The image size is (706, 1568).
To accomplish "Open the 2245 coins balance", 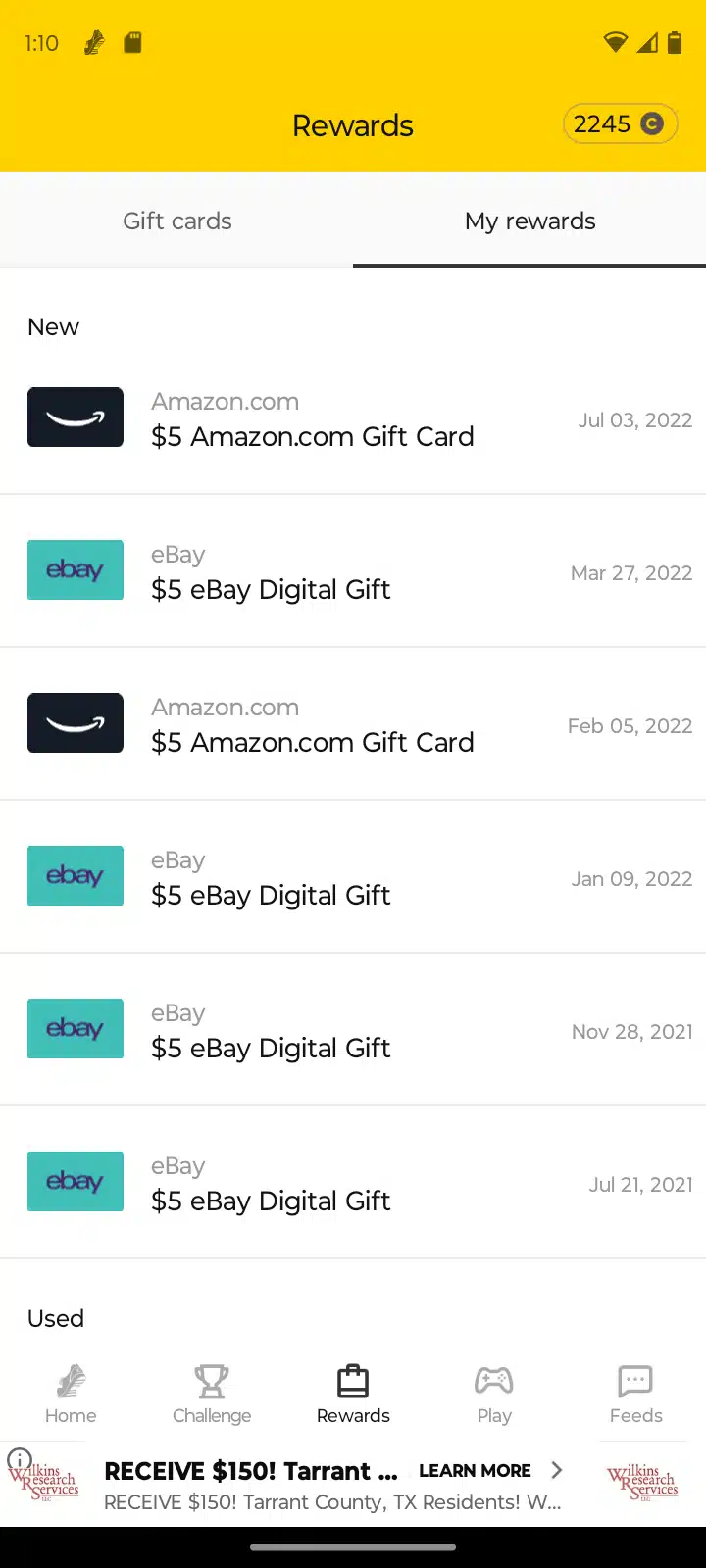I will (620, 124).
